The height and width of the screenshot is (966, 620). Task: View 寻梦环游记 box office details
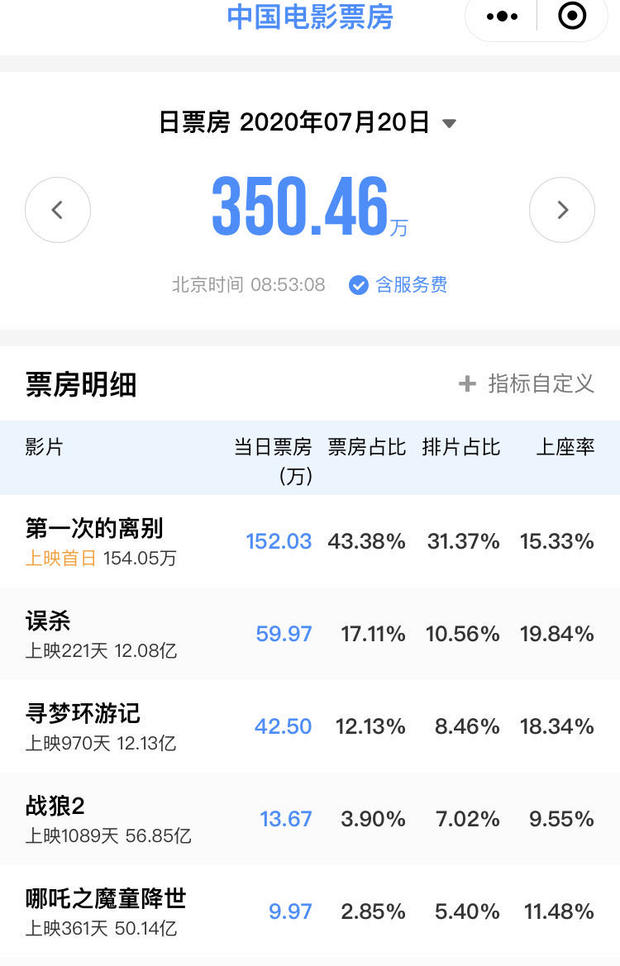[83, 713]
